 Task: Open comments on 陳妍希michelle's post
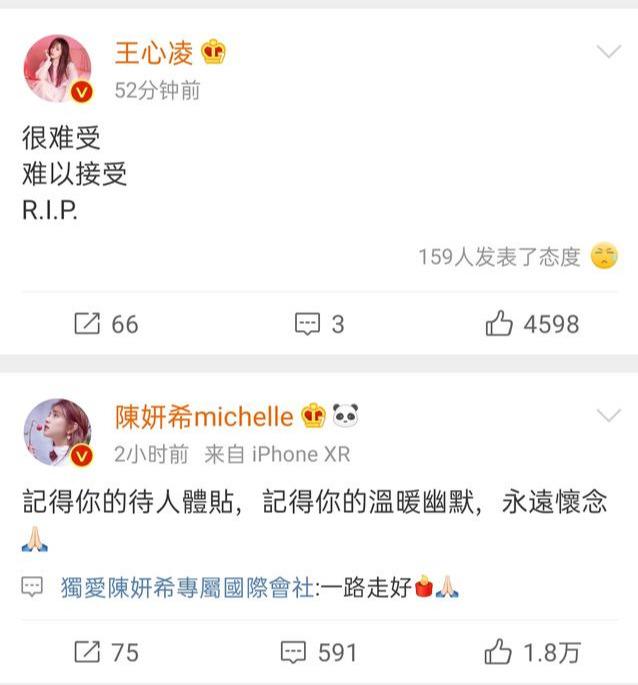point(319,653)
